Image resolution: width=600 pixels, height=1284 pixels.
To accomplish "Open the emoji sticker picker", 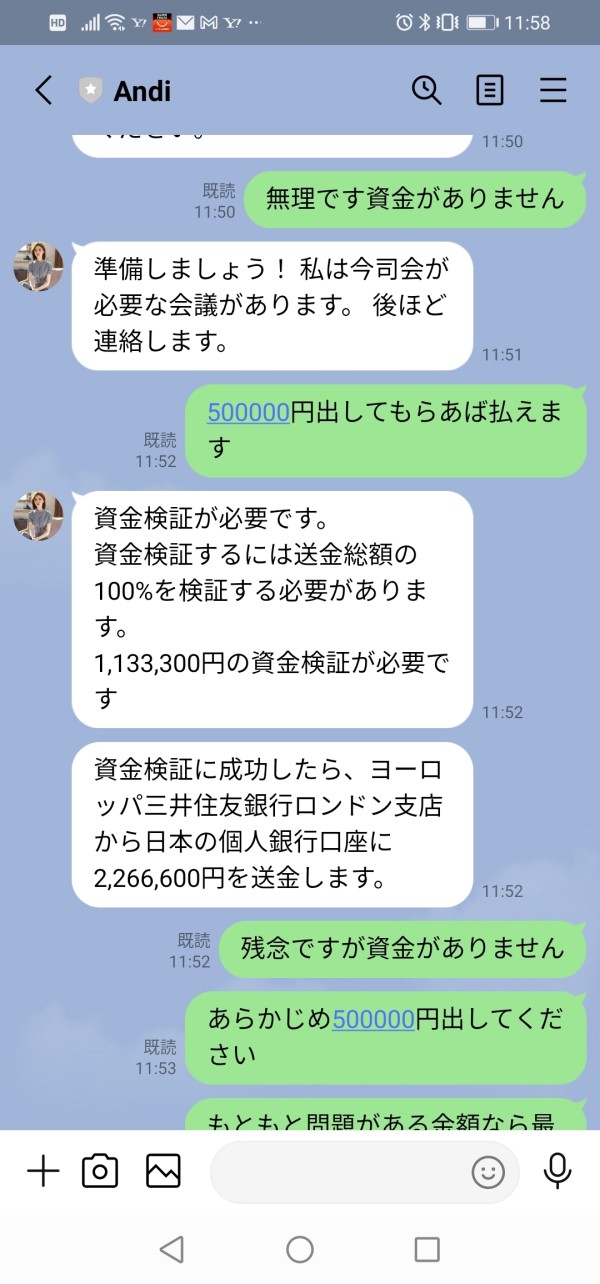I will coord(488,1171).
